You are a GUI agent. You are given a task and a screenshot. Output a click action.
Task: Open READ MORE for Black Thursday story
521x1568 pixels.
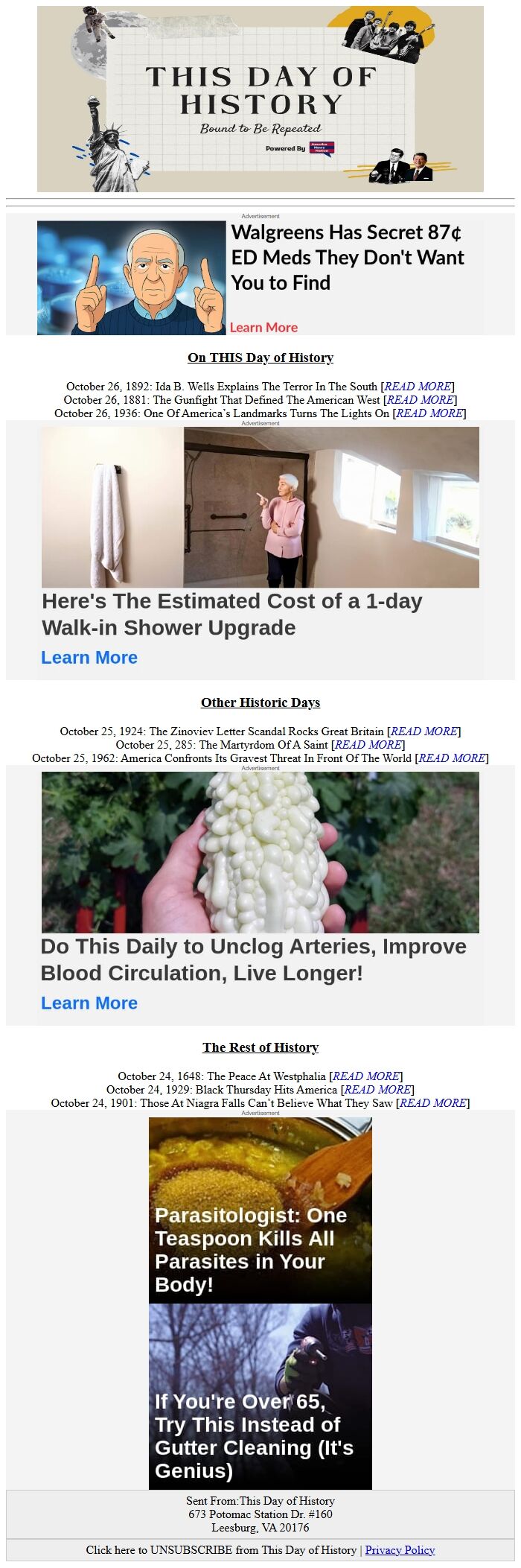[377, 1090]
